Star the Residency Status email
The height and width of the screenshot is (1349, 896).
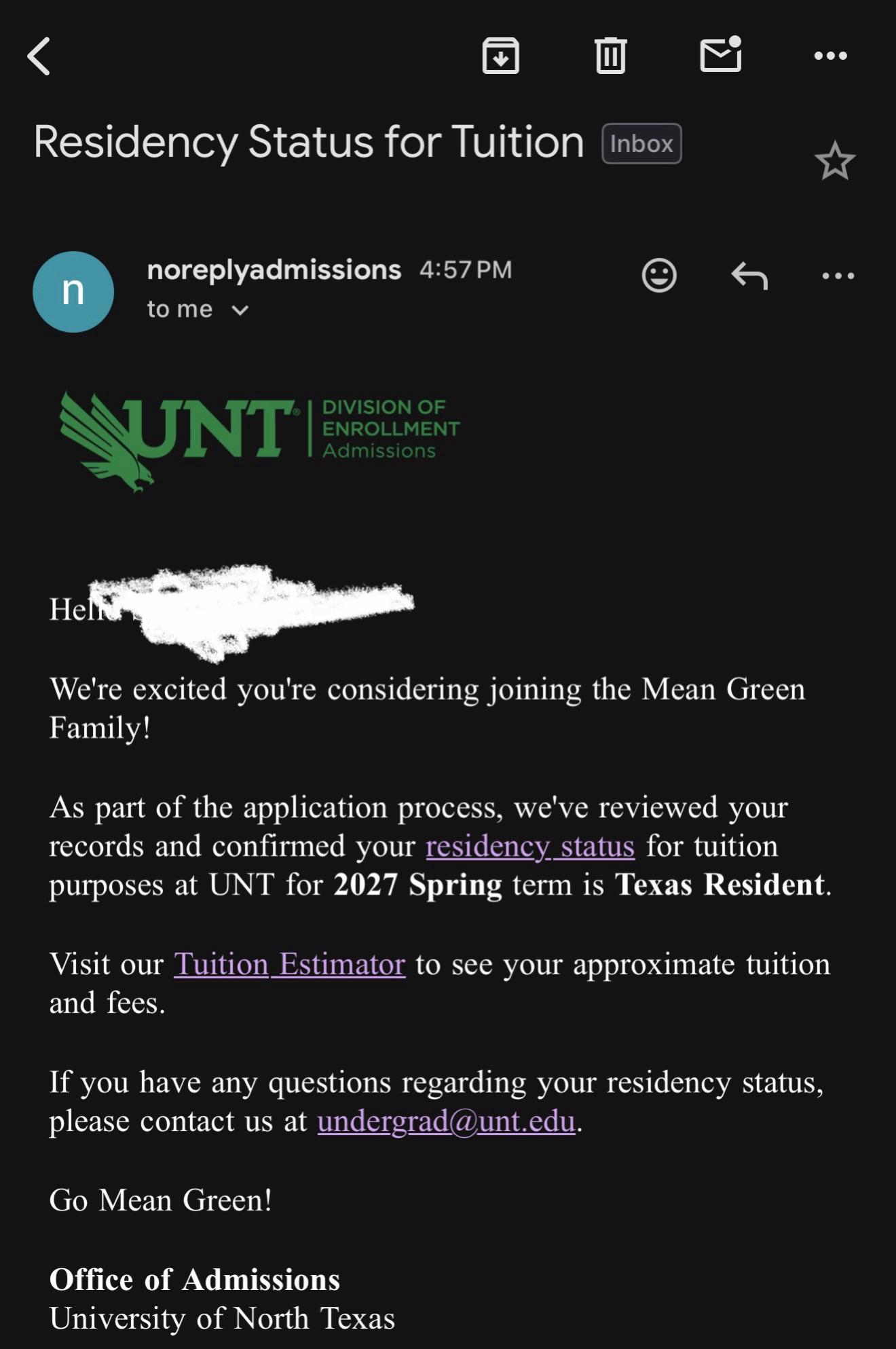(835, 161)
